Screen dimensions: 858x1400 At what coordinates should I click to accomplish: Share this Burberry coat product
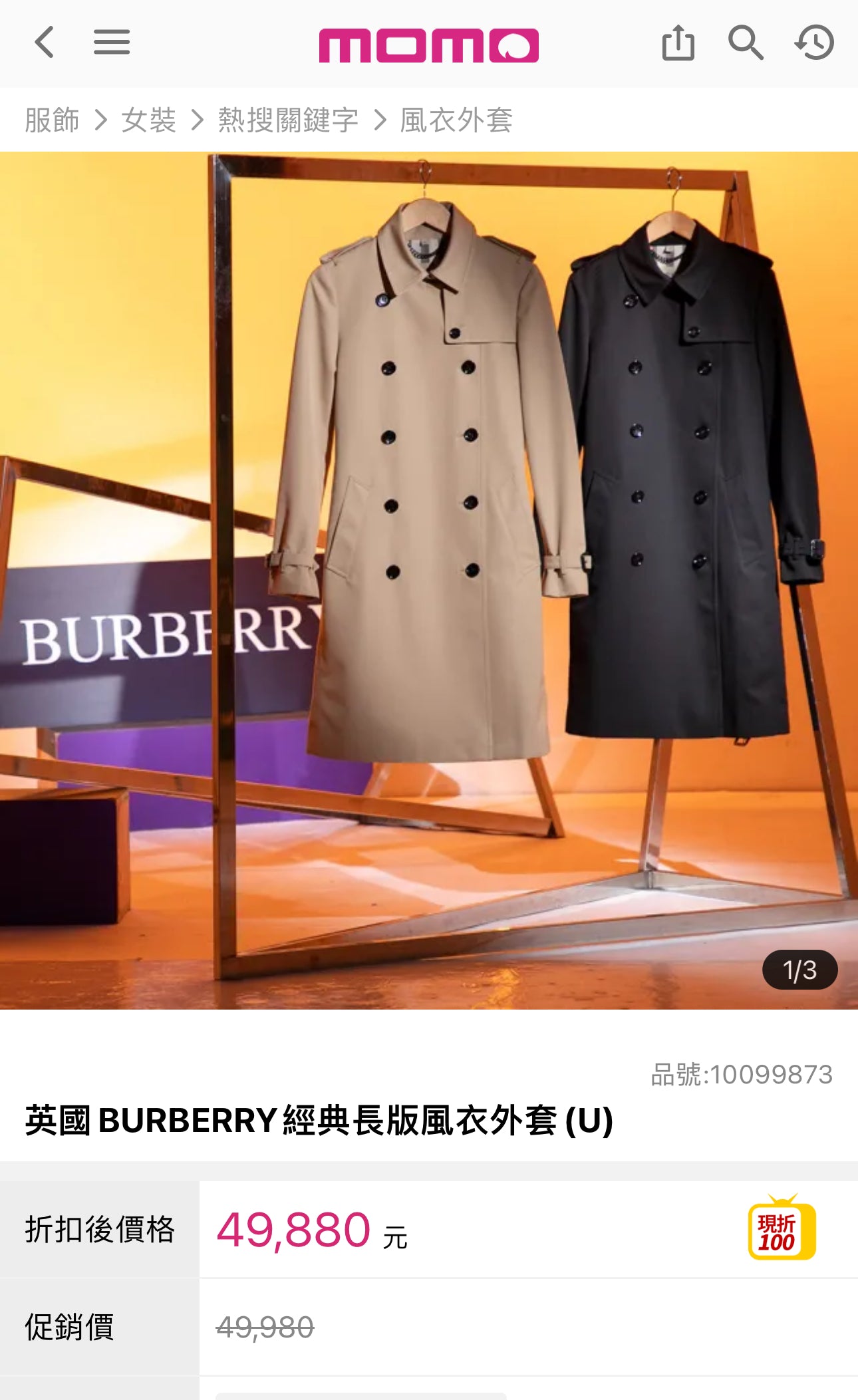coord(678,43)
